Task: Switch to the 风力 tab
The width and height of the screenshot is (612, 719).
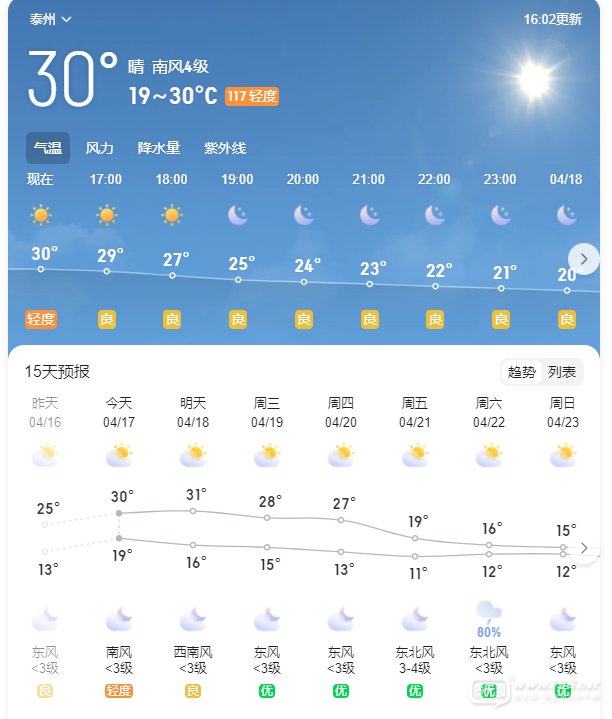Action: tap(99, 148)
